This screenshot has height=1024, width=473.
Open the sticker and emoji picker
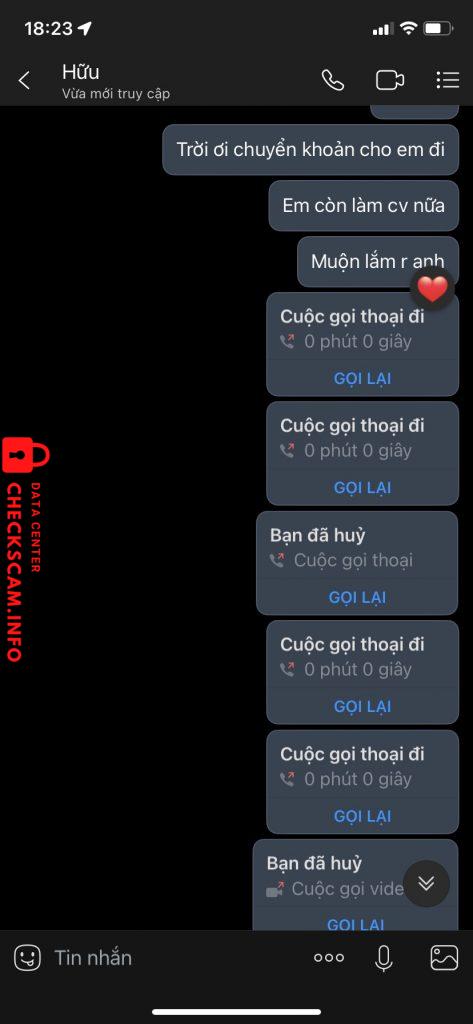[x=27, y=958]
